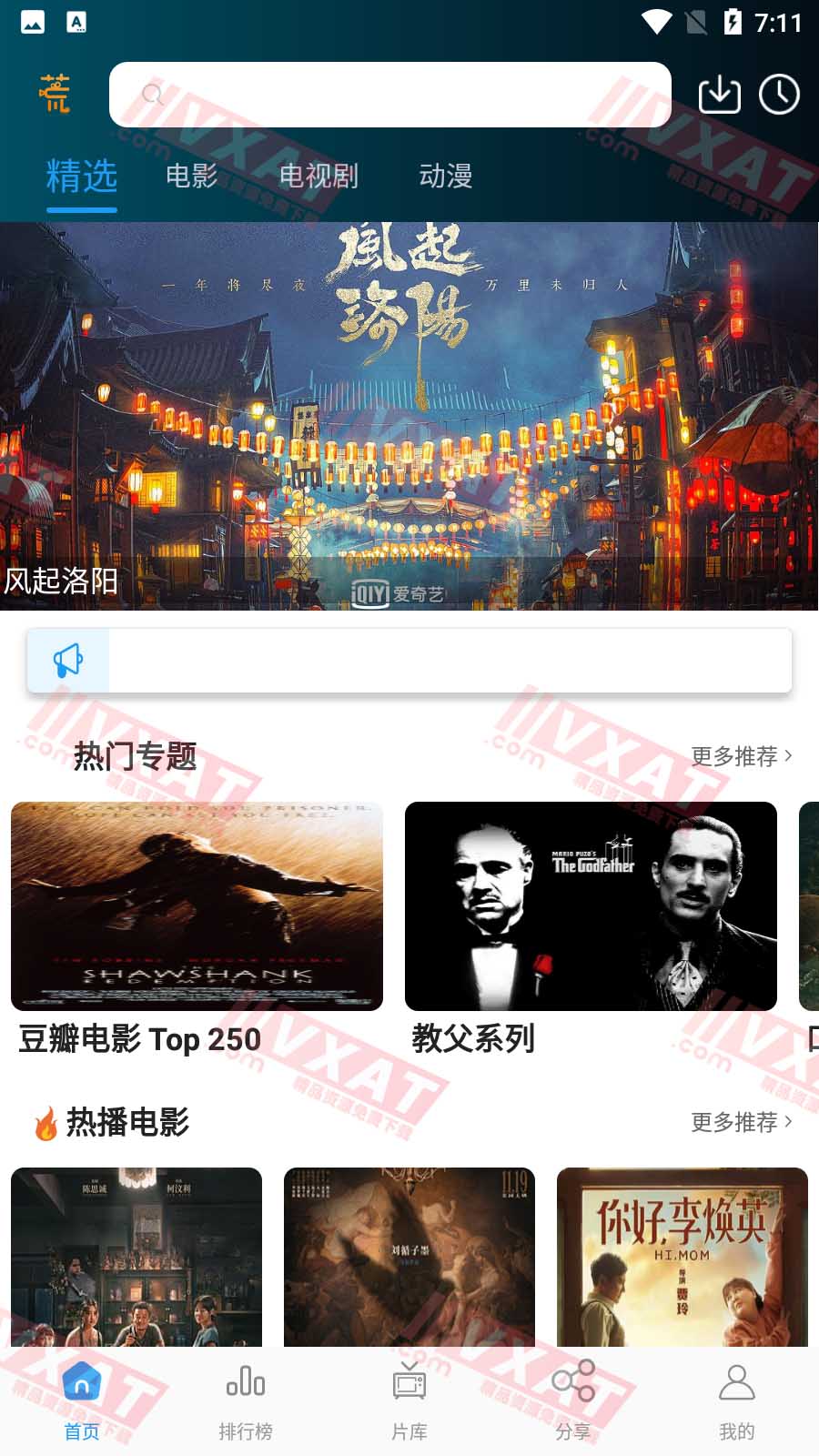The image size is (819, 1456).
Task: Select the 精选 tab
Action: (82, 176)
